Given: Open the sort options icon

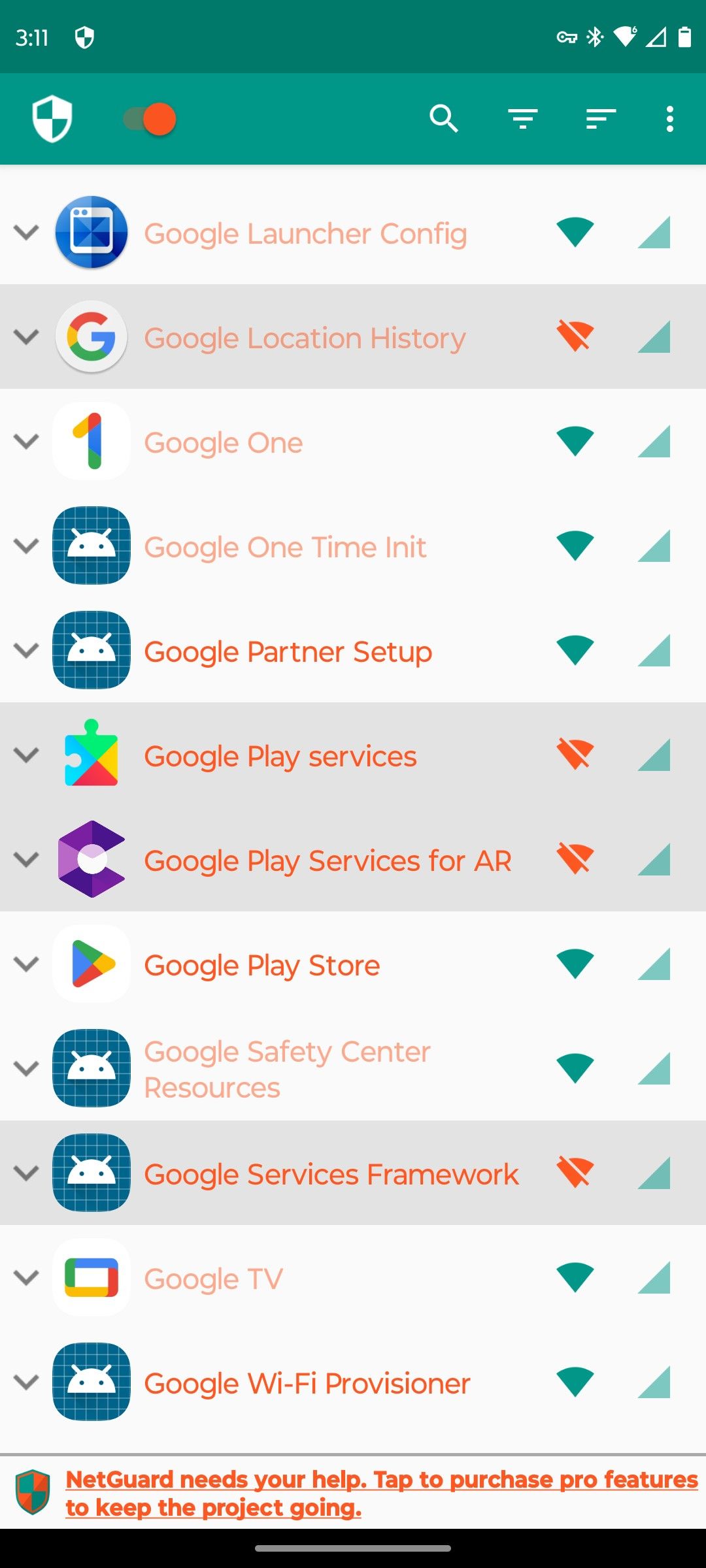Looking at the screenshot, I should click(x=599, y=118).
